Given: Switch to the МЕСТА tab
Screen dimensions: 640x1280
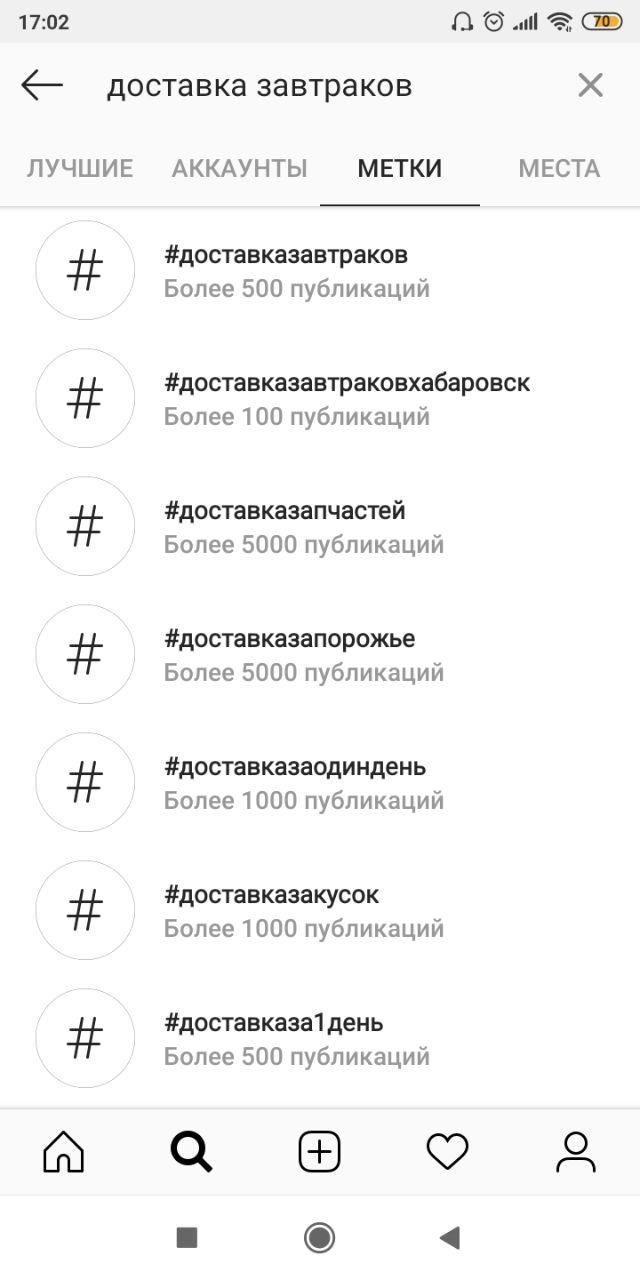Looking at the screenshot, I should (559, 168).
